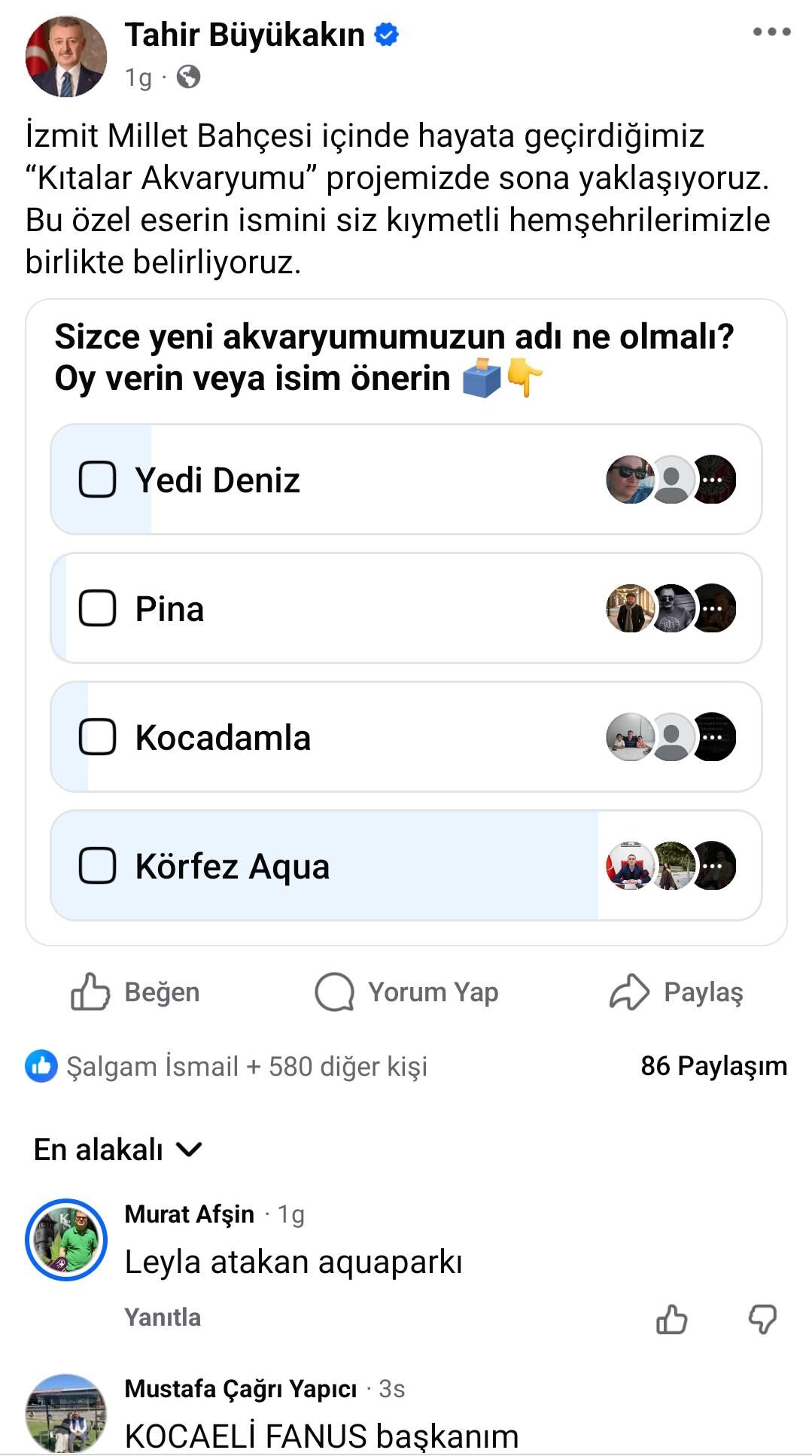812x1456 pixels.
Task: View the 86 Paylaşım shares
Action: (x=713, y=1066)
